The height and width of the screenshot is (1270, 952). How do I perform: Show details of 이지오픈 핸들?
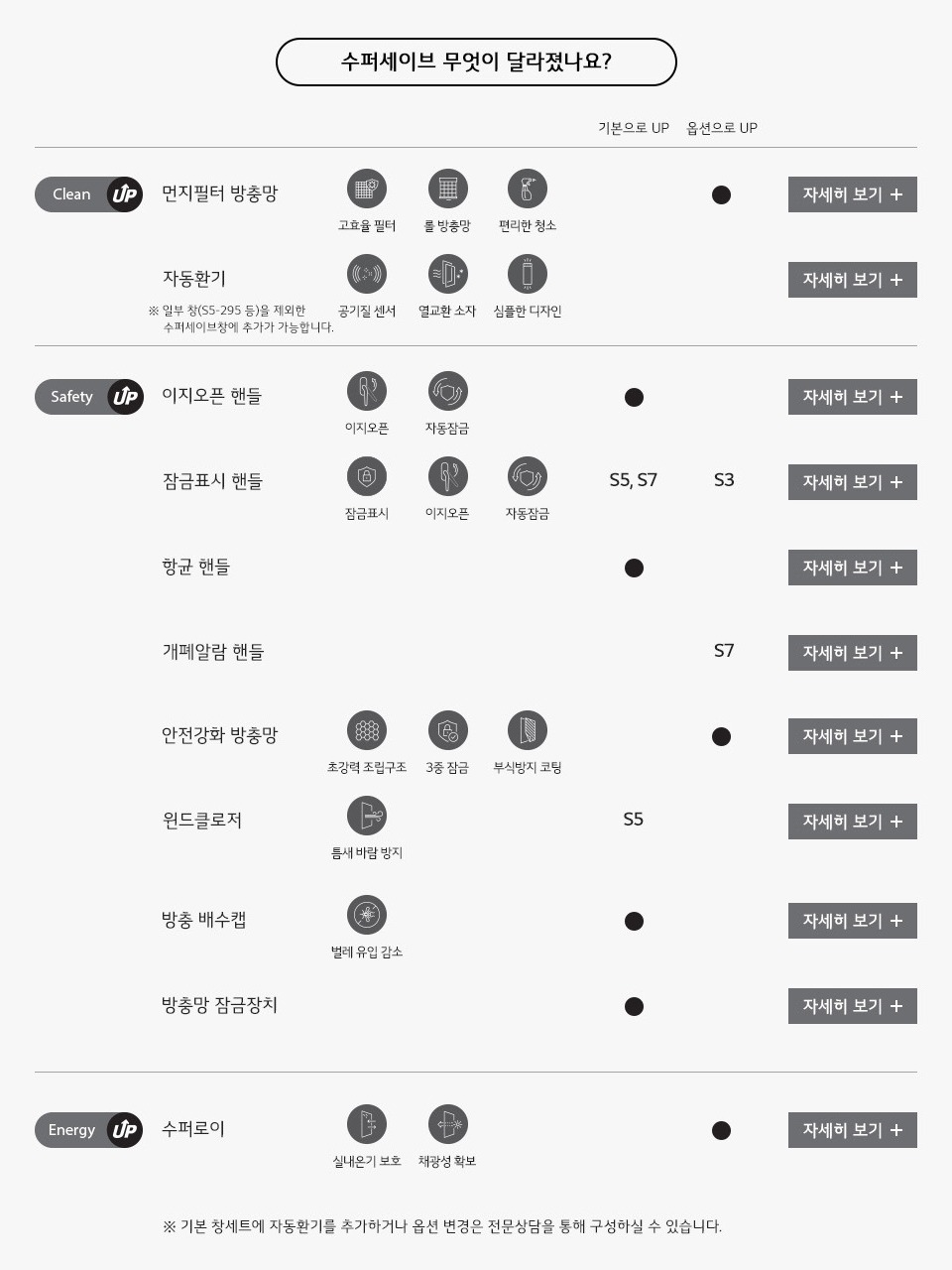[x=852, y=397]
